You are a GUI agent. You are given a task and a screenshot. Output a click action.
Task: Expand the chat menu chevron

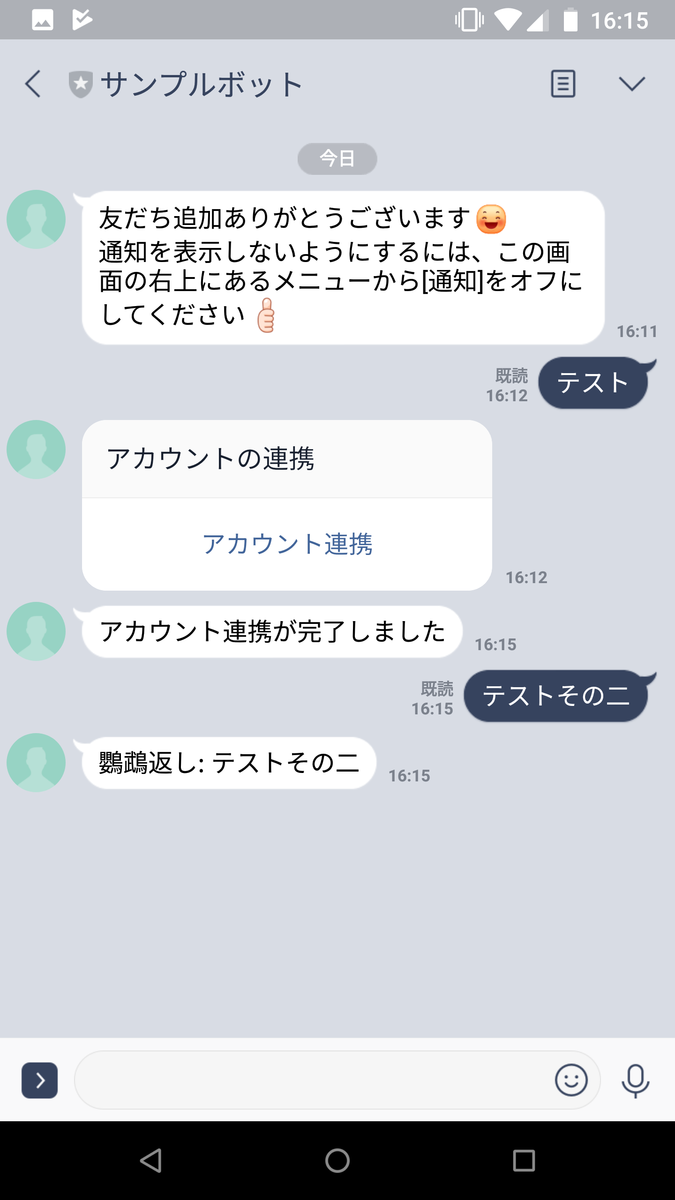pos(632,84)
